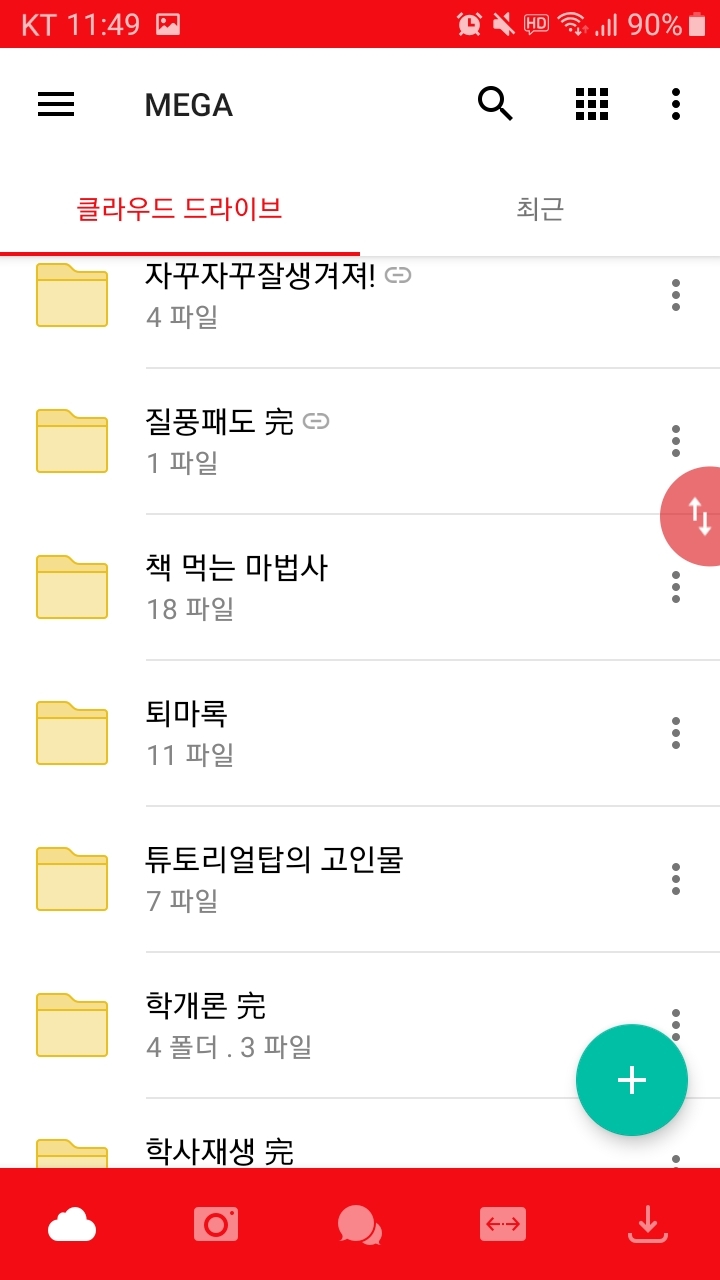Open the 질풍패도 完 folder
This screenshot has height=1280, width=720.
tap(220, 440)
